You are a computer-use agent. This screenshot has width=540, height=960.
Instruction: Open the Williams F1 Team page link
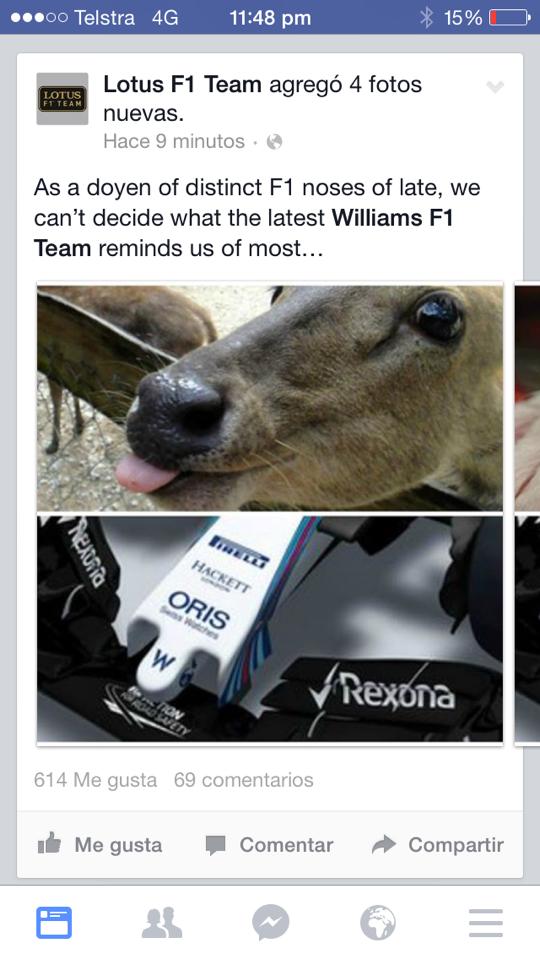[244, 233]
